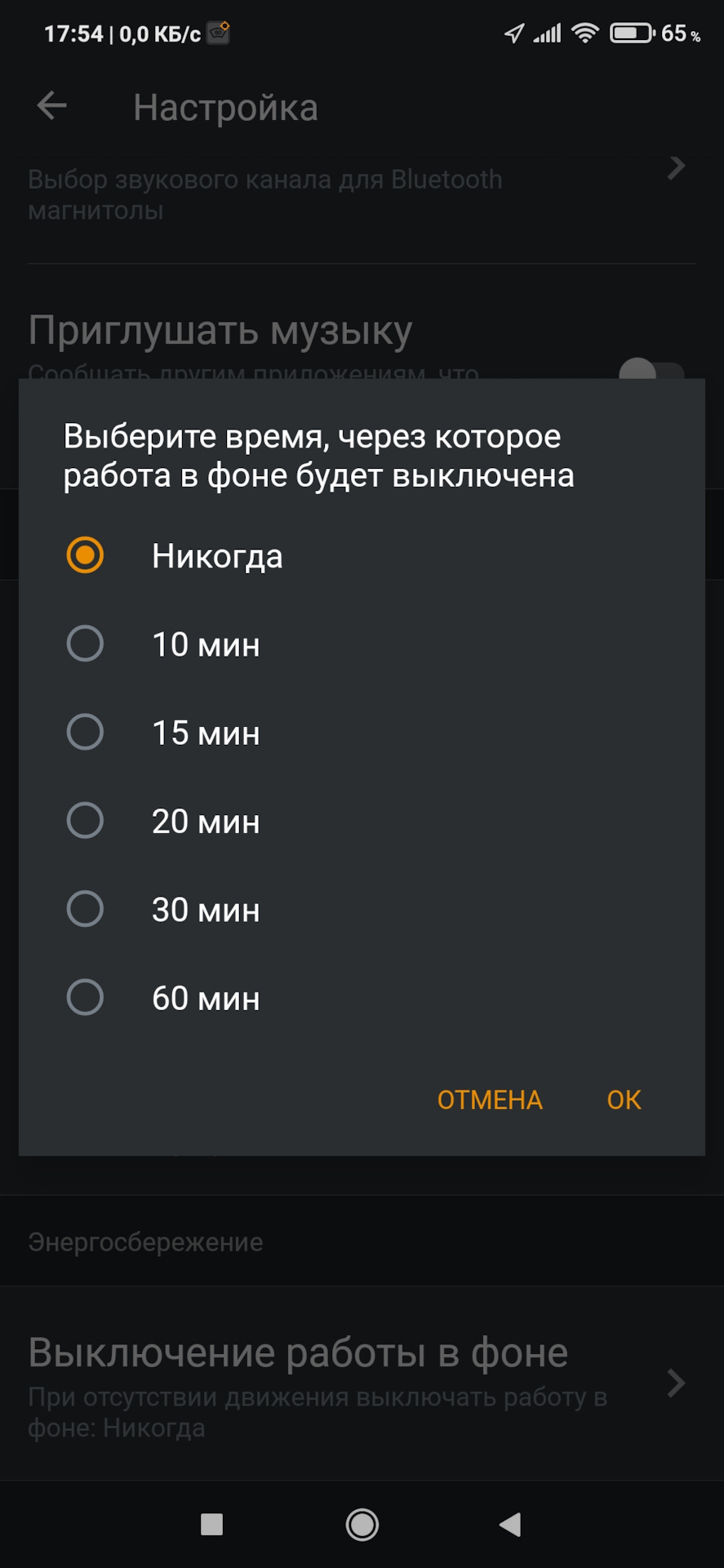Viewport: 724px width, 1568px height.
Task: Cancel the dialog with ОТМЕНА
Action: (x=490, y=1100)
